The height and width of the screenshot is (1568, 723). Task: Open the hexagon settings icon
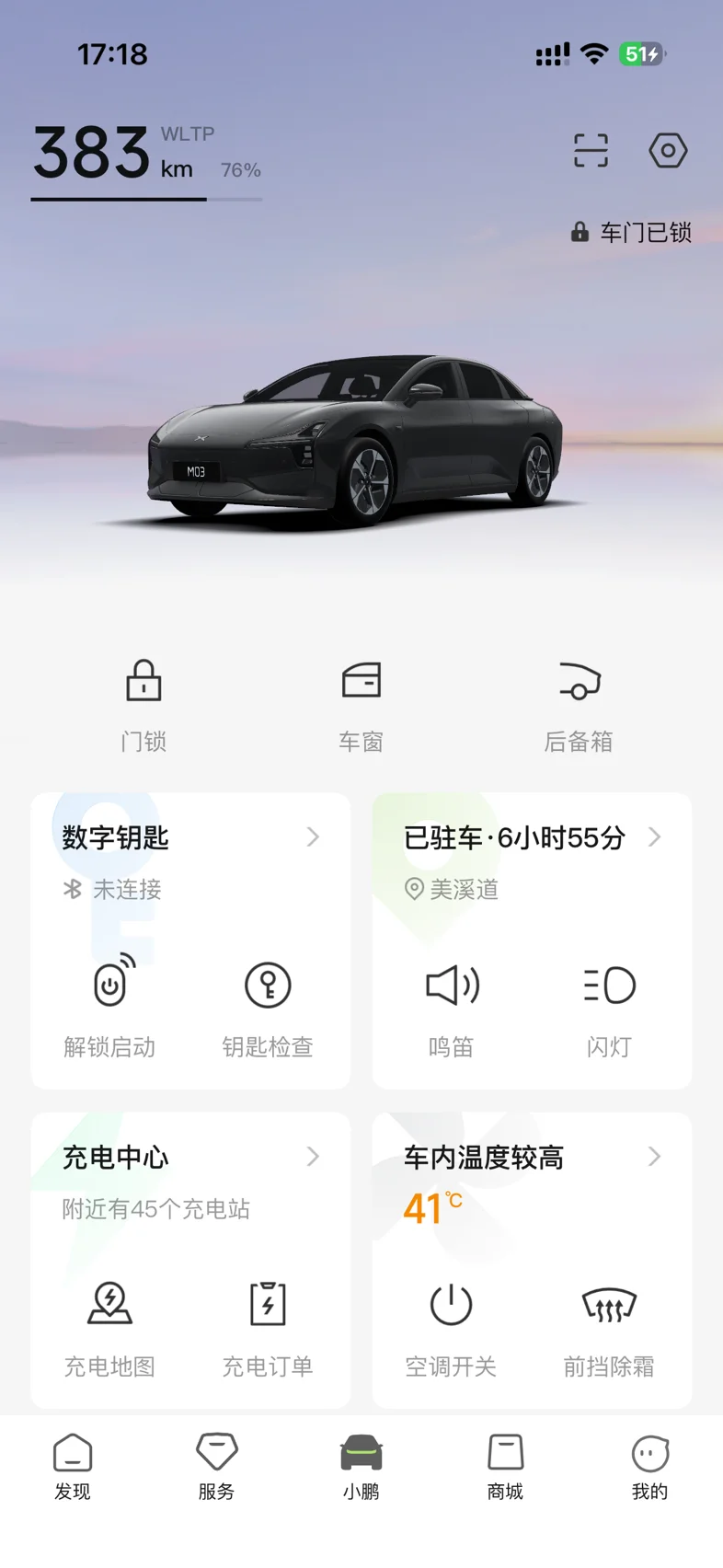(668, 150)
